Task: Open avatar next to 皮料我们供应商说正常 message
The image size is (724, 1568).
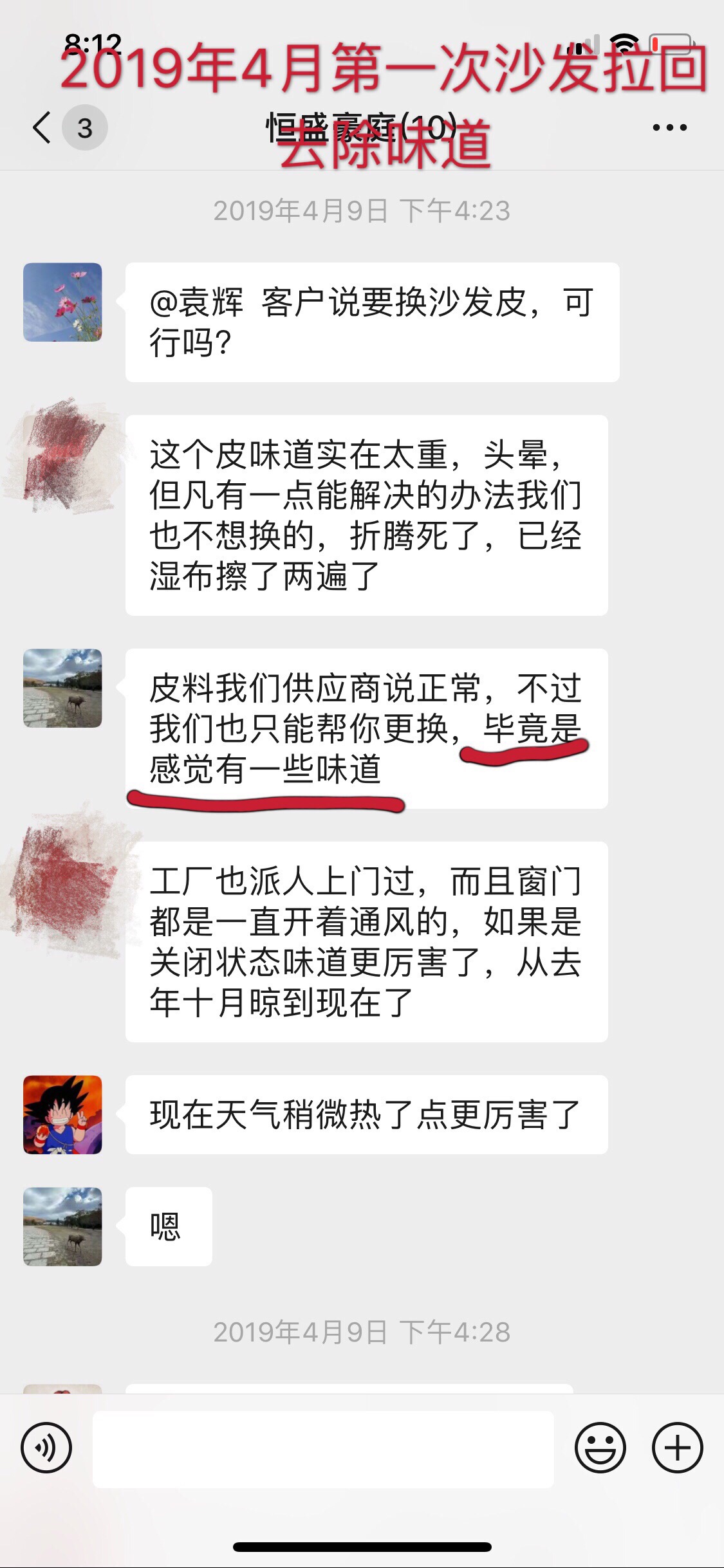Action: click(62, 688)
